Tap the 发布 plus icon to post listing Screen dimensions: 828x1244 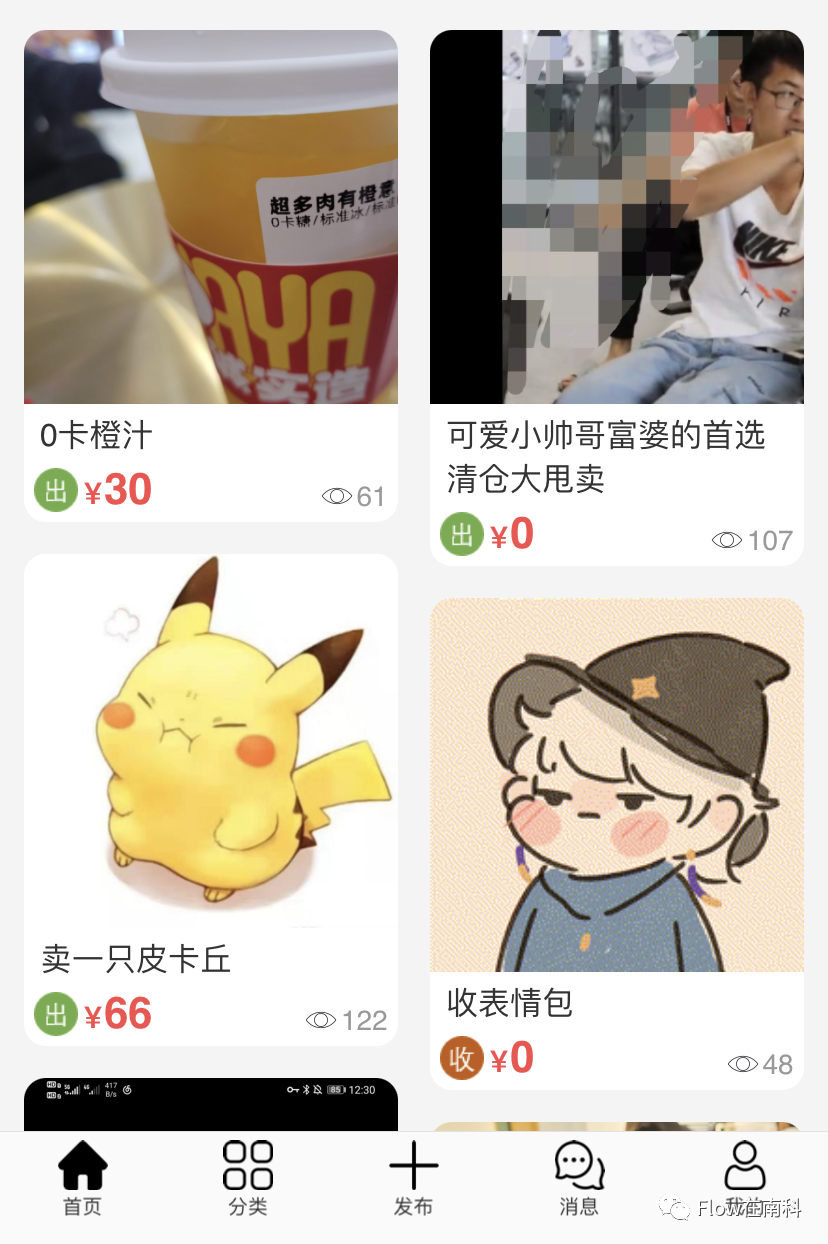point(414,1165)
